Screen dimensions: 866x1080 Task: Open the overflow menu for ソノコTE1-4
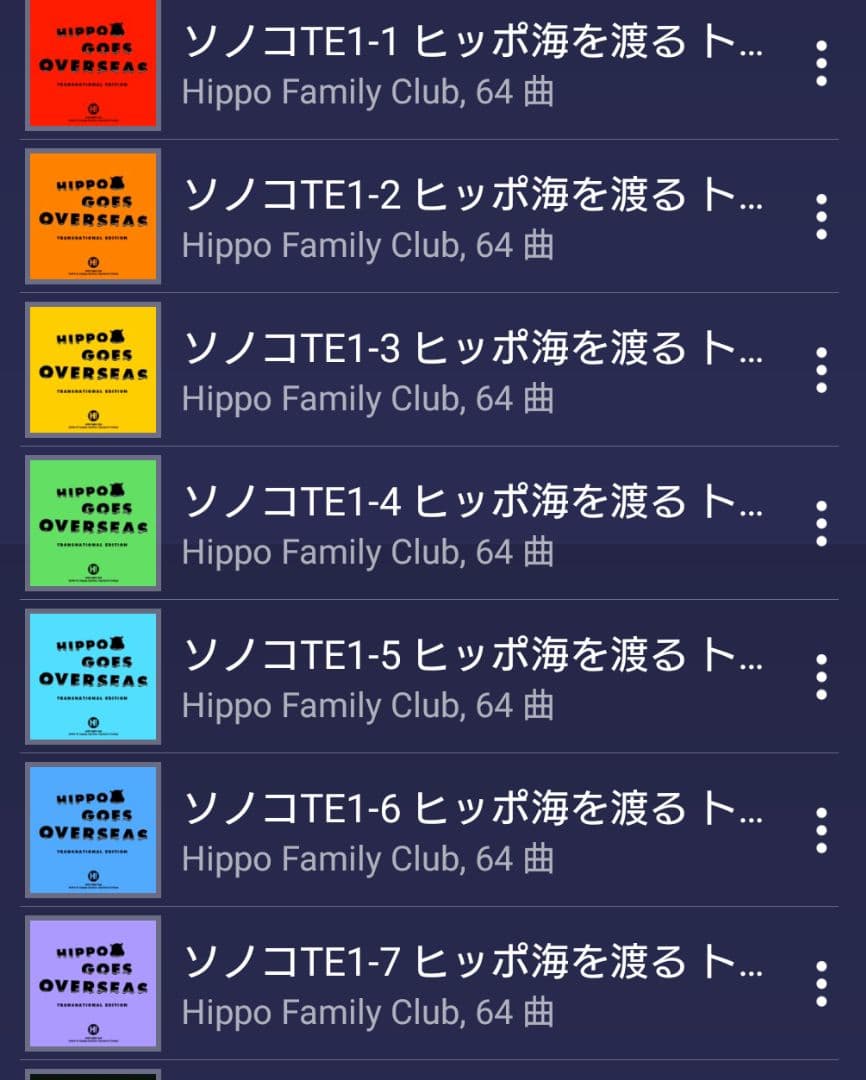click(x=820, y=523)
